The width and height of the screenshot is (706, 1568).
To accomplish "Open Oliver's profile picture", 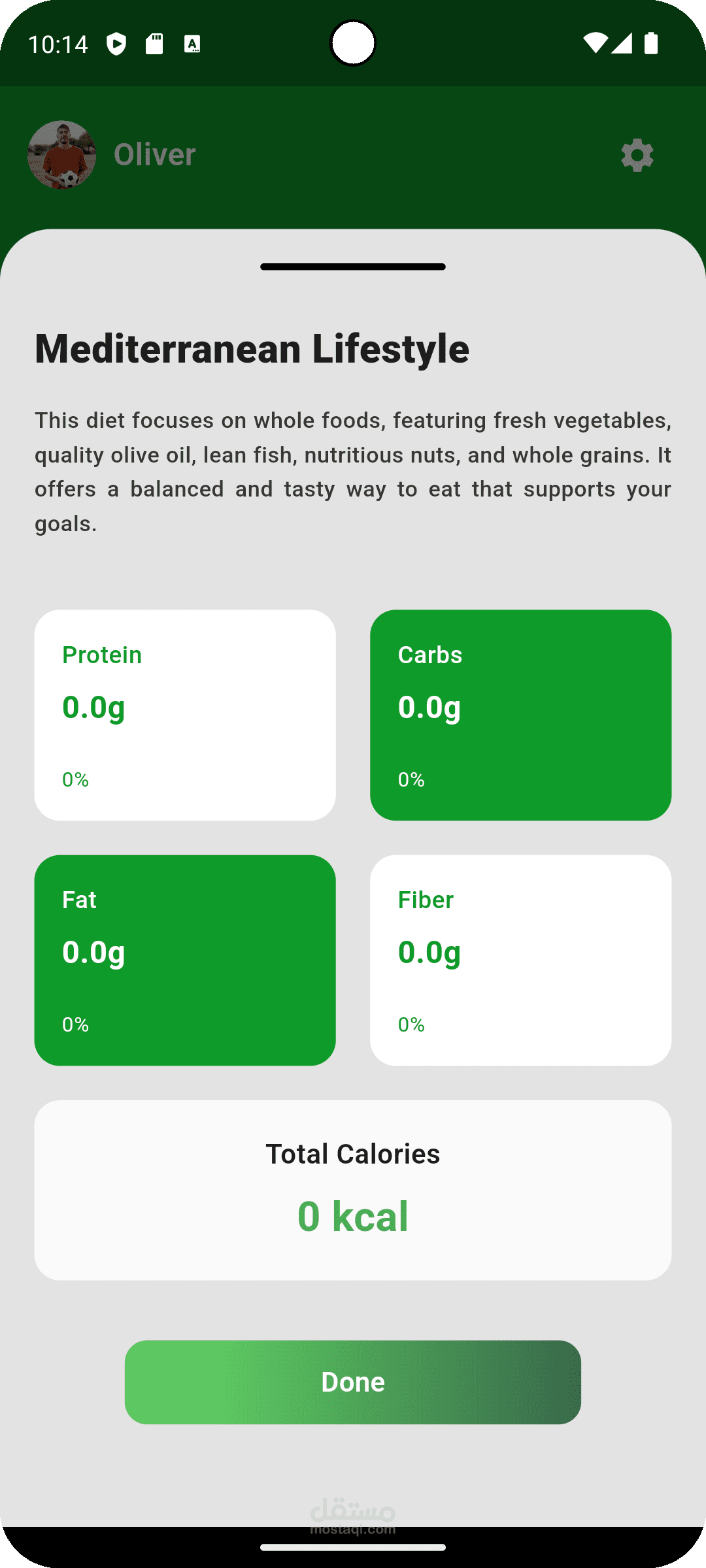I will click(62, 155).
